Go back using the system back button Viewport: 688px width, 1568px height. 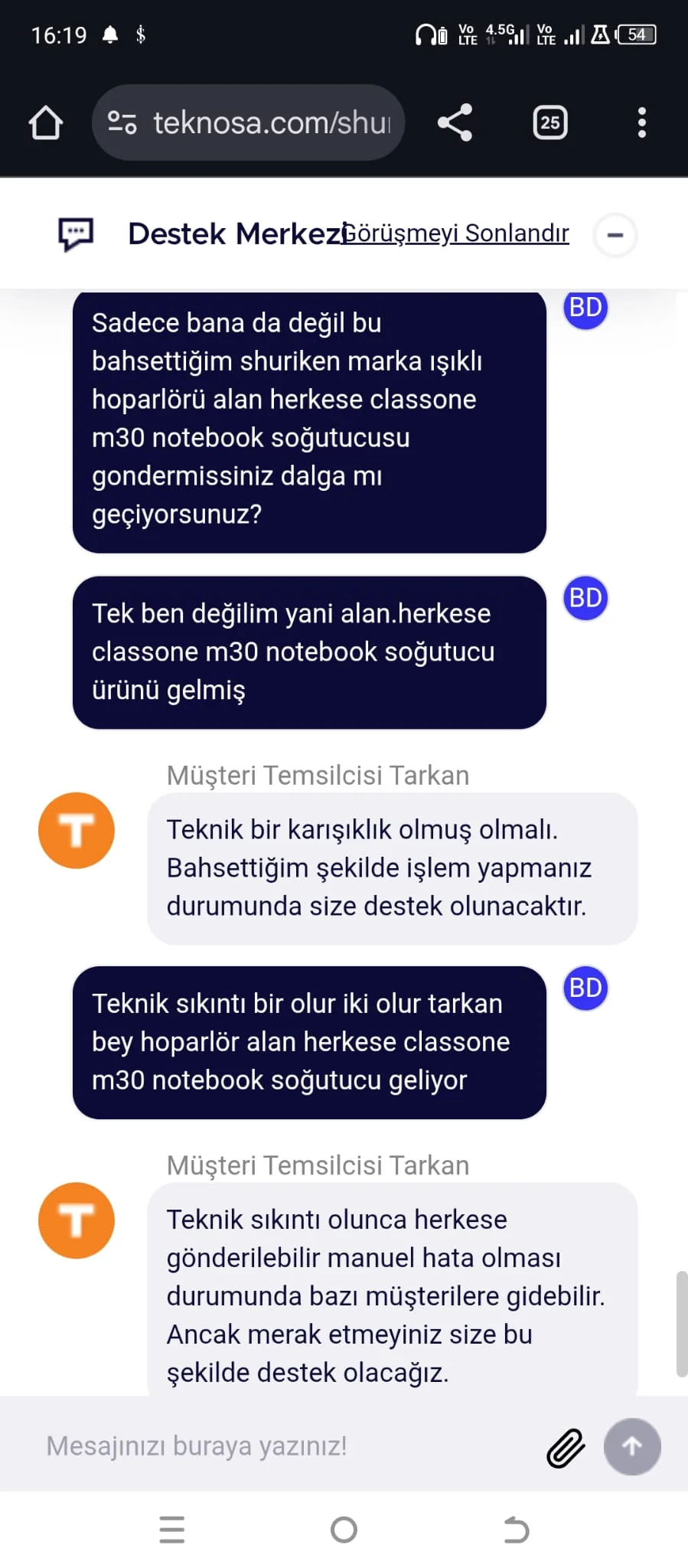(517, 1530)
